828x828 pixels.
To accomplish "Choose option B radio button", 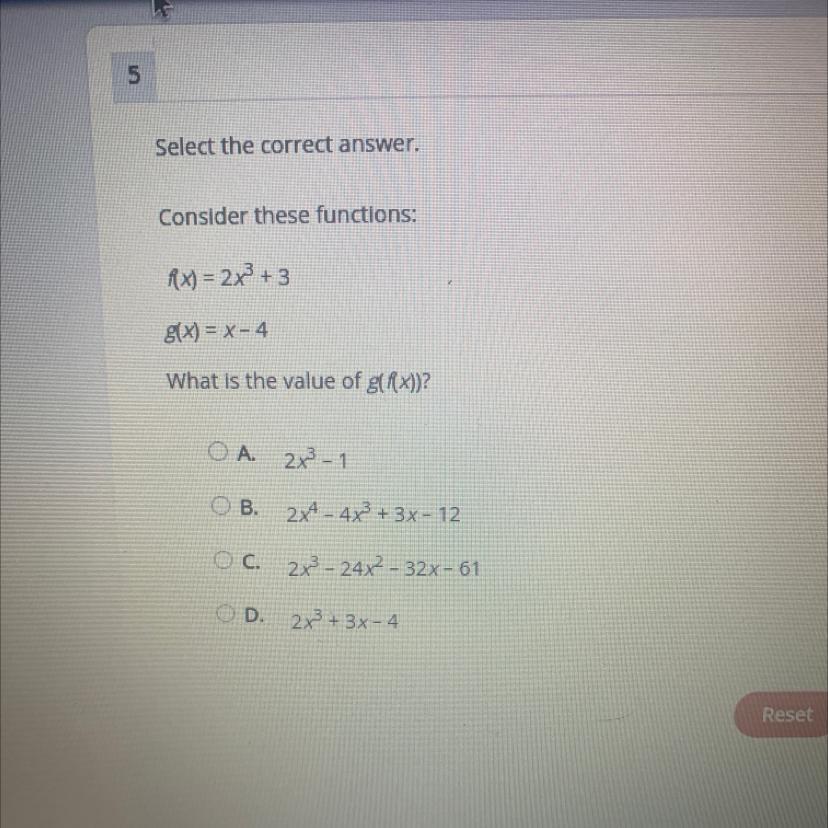I will click(x=223, y=508).
